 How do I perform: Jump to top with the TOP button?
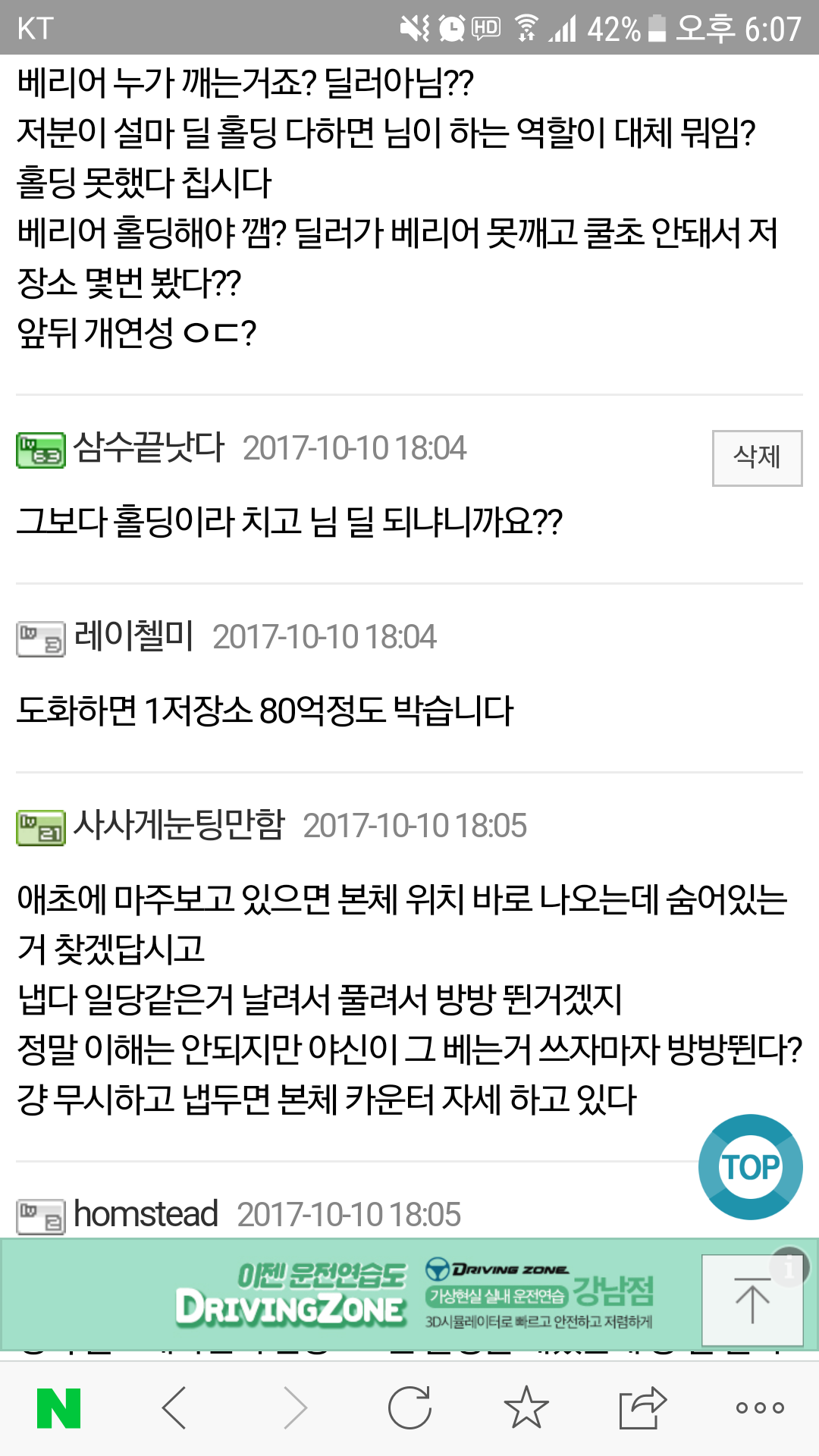tap(750, 1166)
